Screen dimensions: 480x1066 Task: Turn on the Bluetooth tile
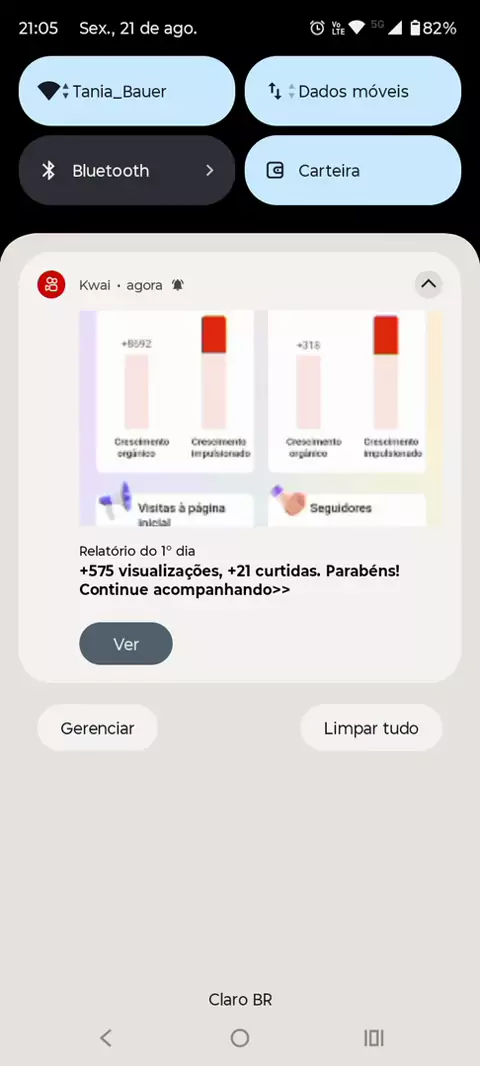(x=126, y=171)
